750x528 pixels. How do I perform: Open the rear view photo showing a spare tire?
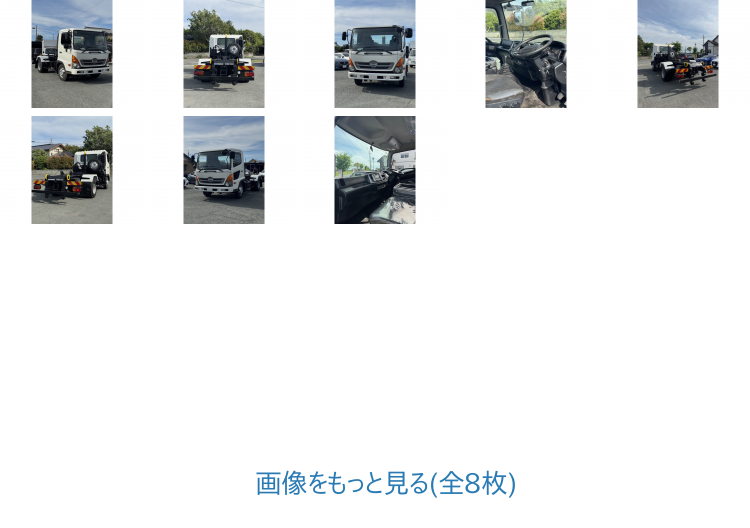(224, 54)
